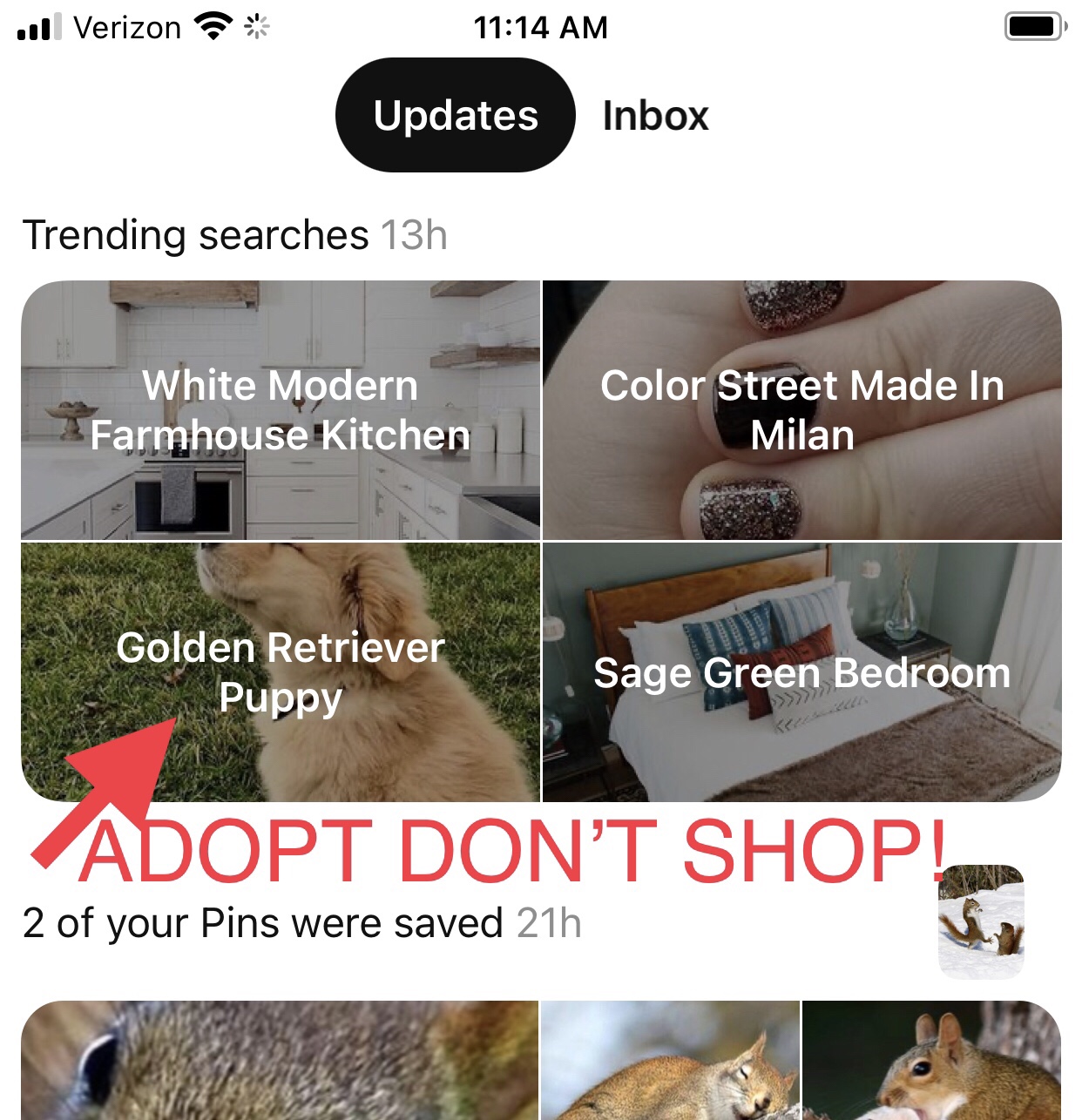1082x1120 pixels.
Task: Open the sleeping squirrel pin image
Action: point(670,1061)
